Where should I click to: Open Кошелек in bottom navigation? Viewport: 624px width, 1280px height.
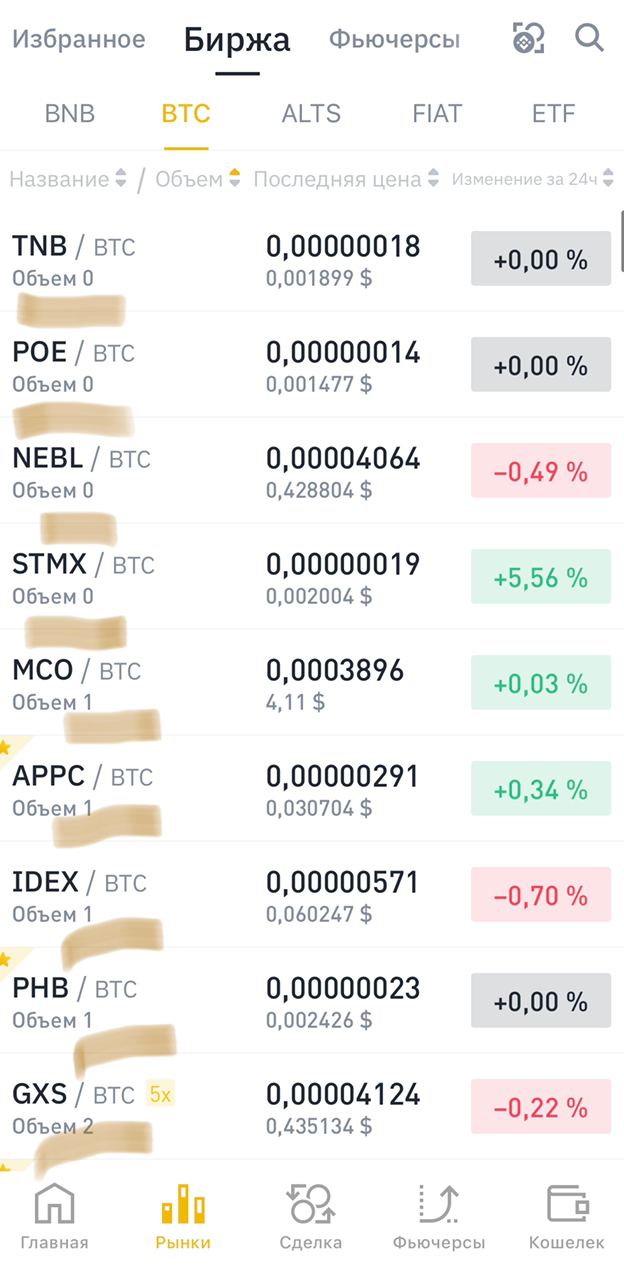point(567,1217)
